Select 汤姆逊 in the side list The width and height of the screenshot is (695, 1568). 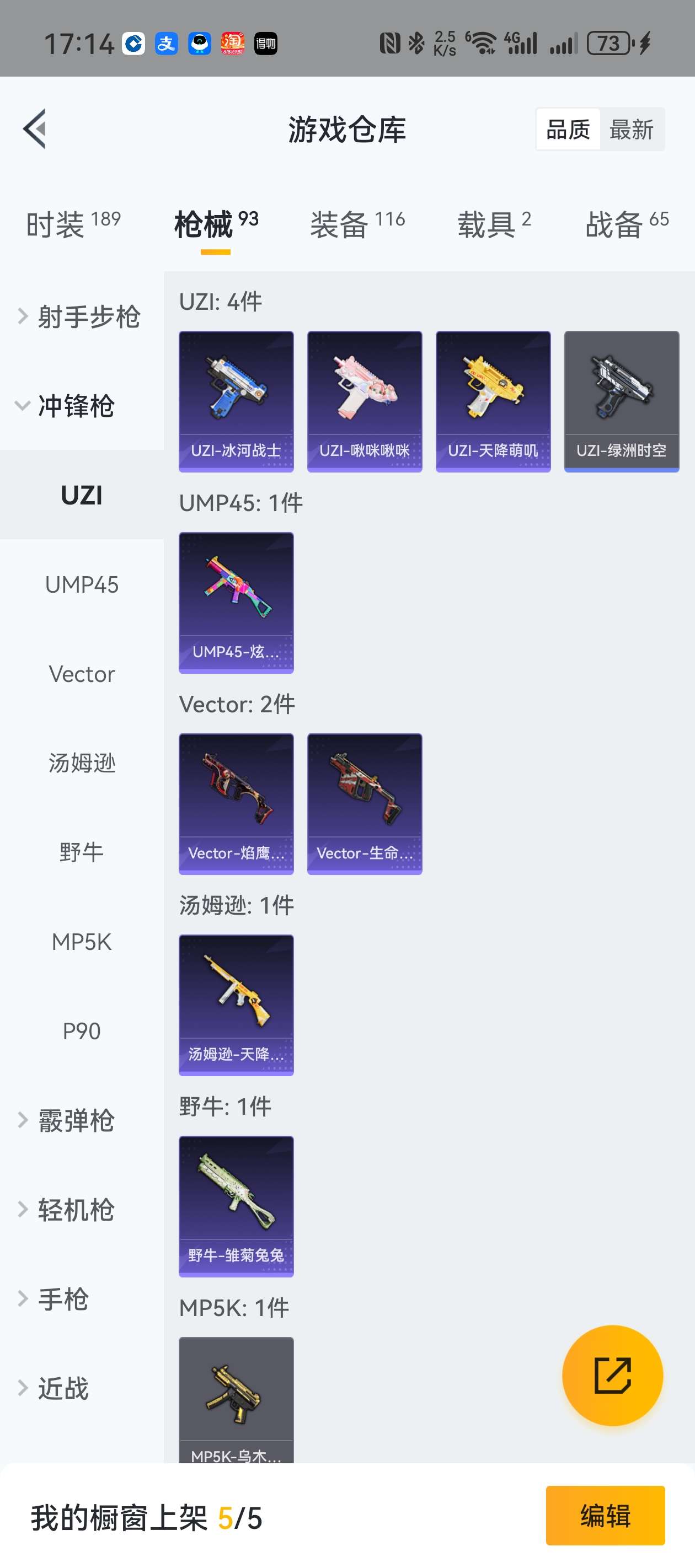82,763
